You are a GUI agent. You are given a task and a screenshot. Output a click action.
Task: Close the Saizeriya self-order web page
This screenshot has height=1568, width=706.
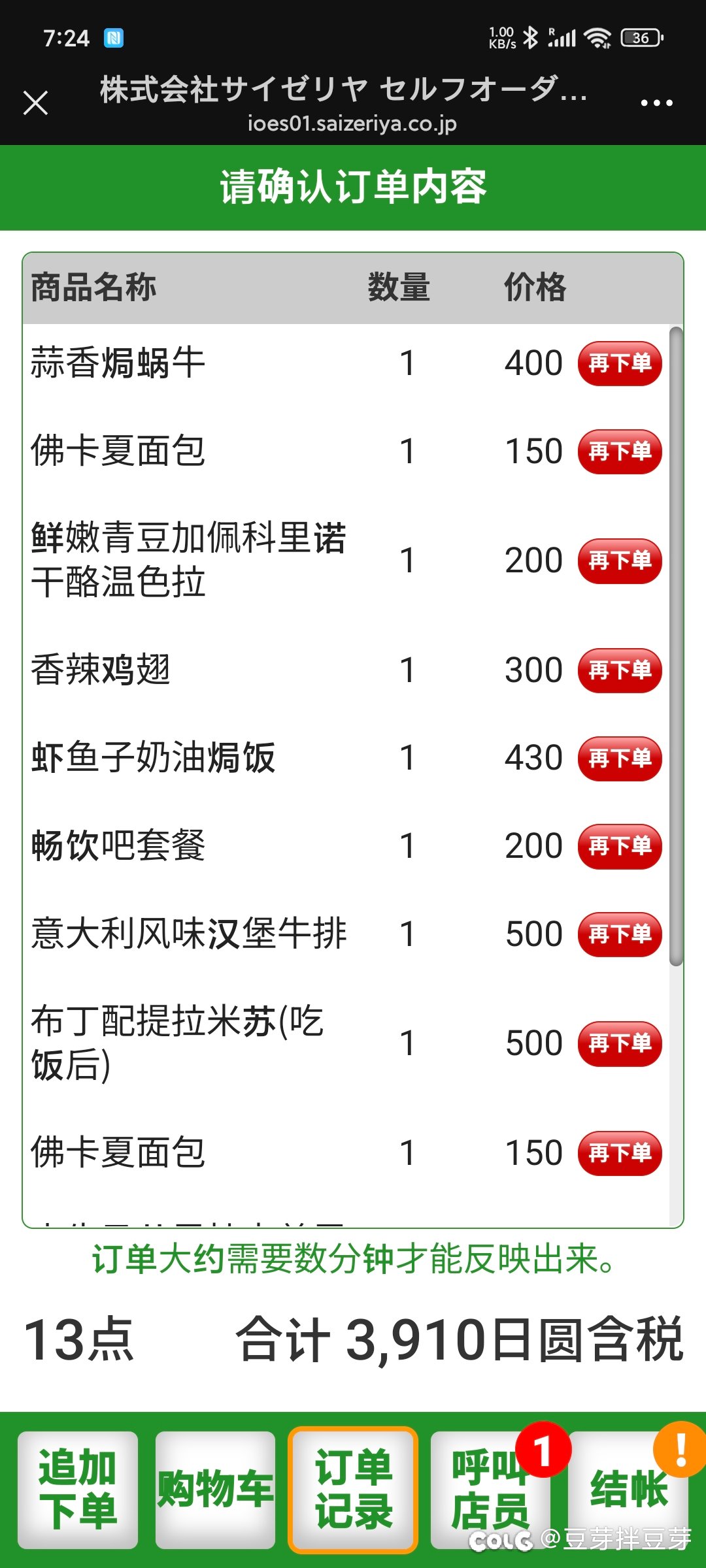[35, 103]
